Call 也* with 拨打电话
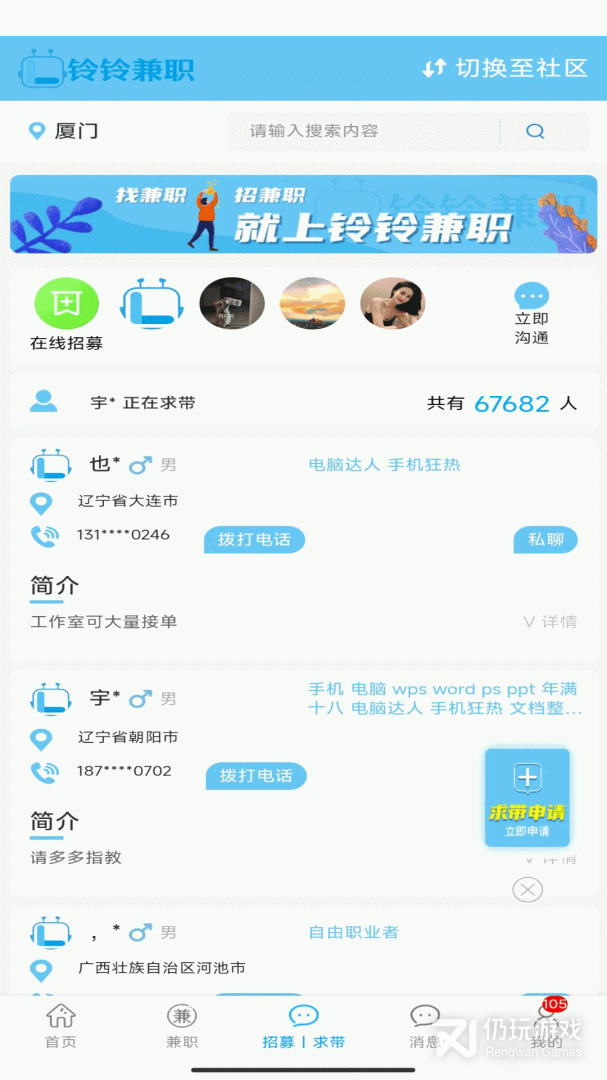 (254, 540)
